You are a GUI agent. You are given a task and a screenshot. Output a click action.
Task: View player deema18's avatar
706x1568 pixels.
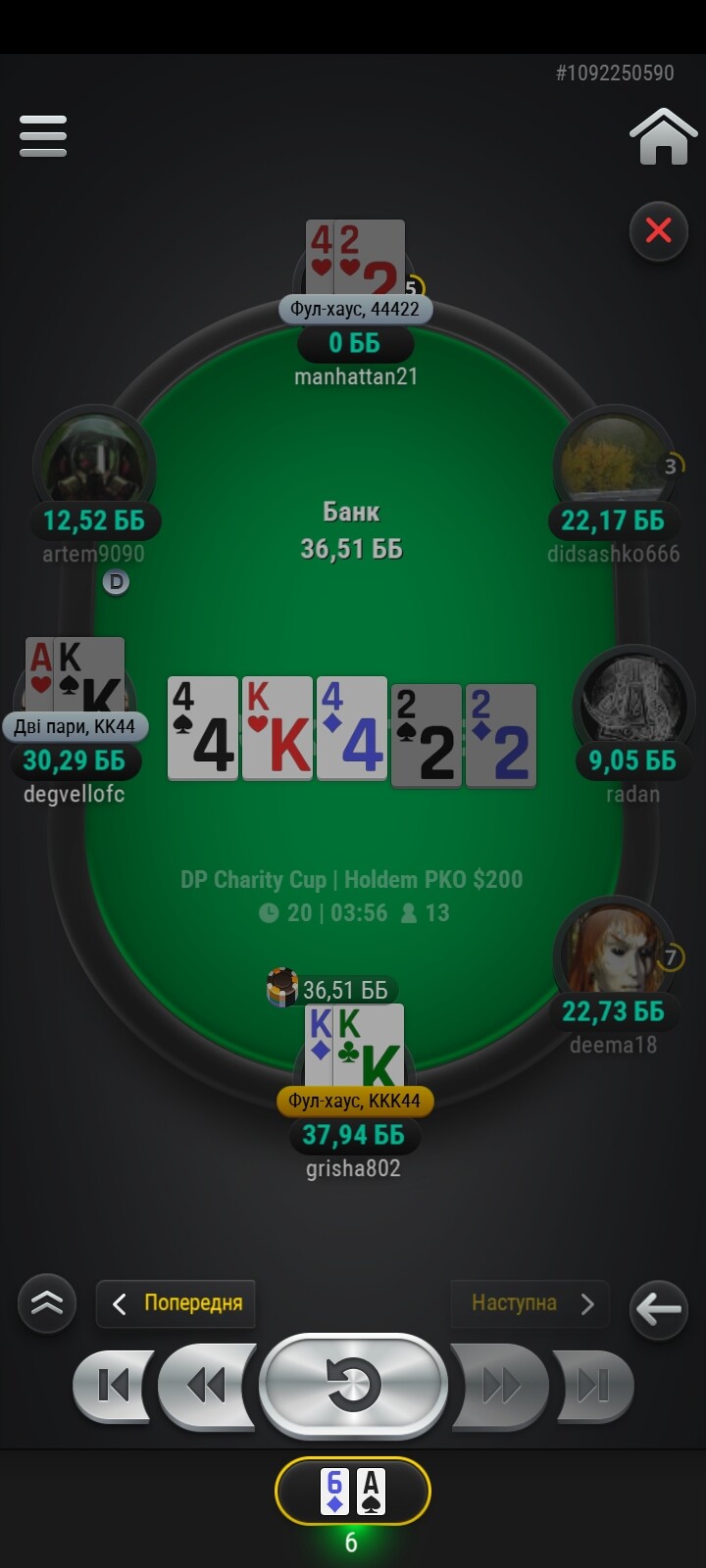(x=613, y=953)
